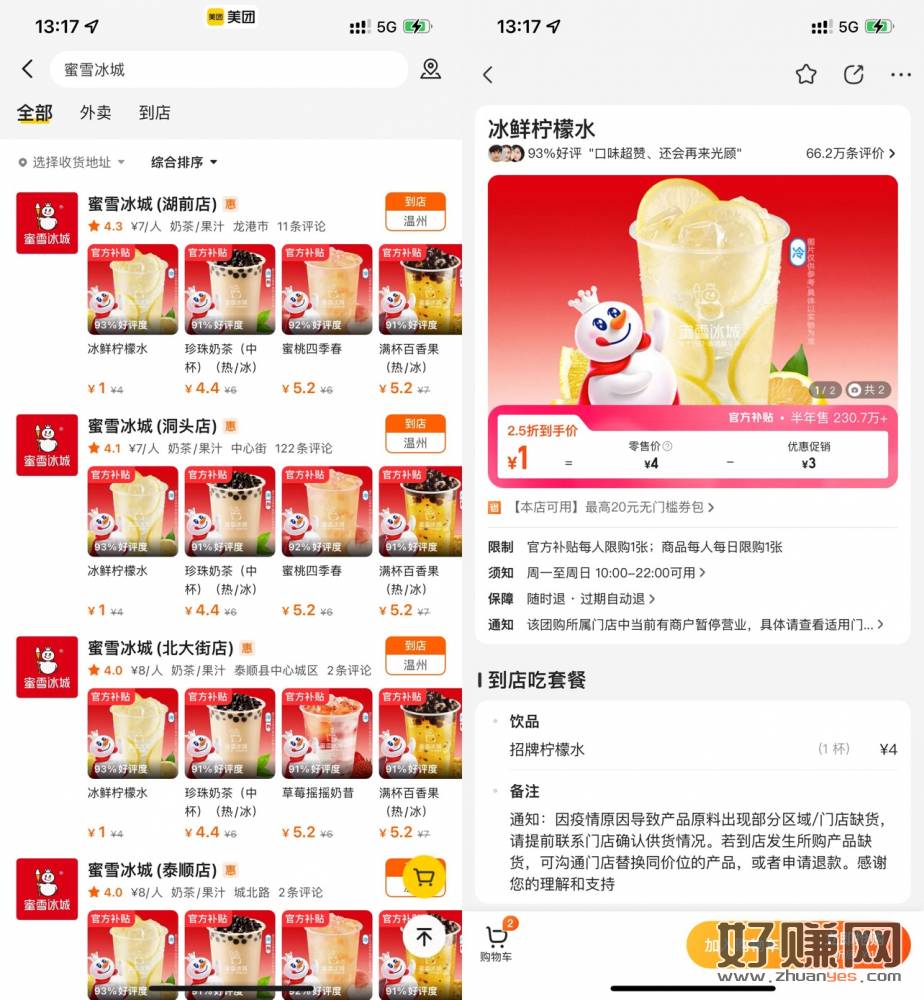Favorite this 冰鲜柠檬水 deal with the star
This screenshot has height=1000, width=924.
(x=806, y=75)
